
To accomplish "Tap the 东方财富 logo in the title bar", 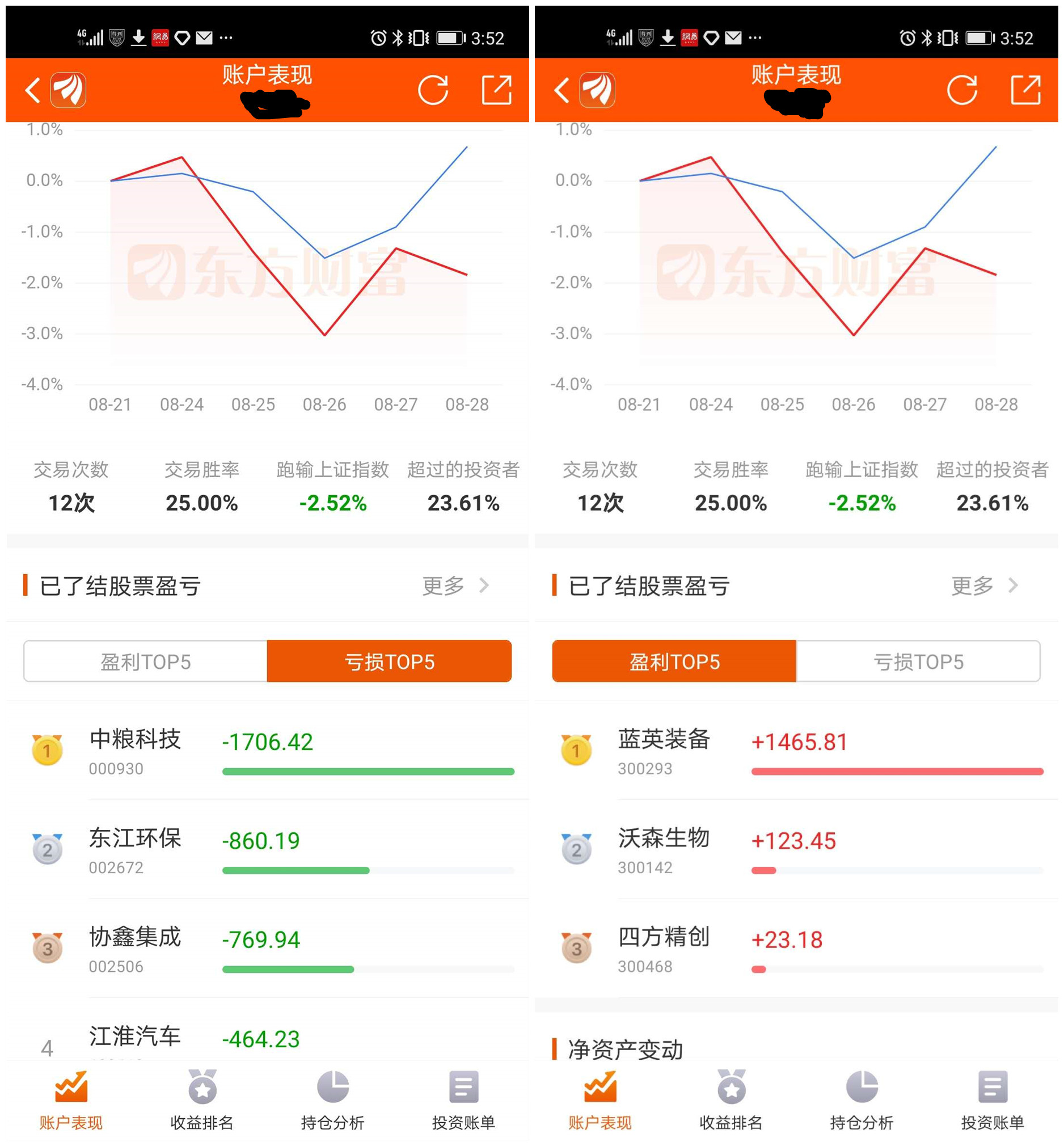I will coord(69,89).
